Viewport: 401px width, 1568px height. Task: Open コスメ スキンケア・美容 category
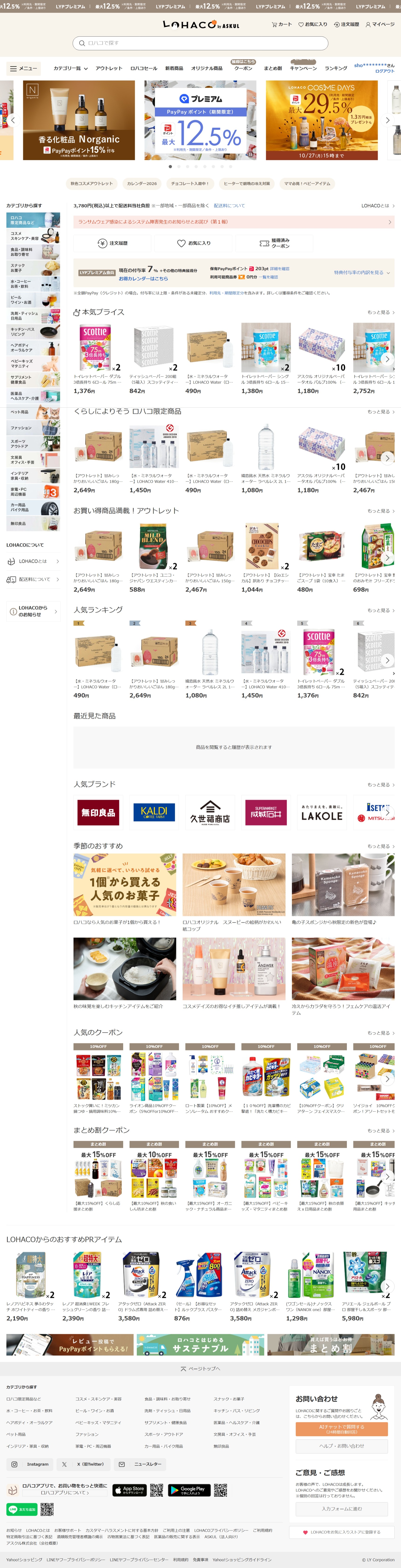tap(33, 236)
